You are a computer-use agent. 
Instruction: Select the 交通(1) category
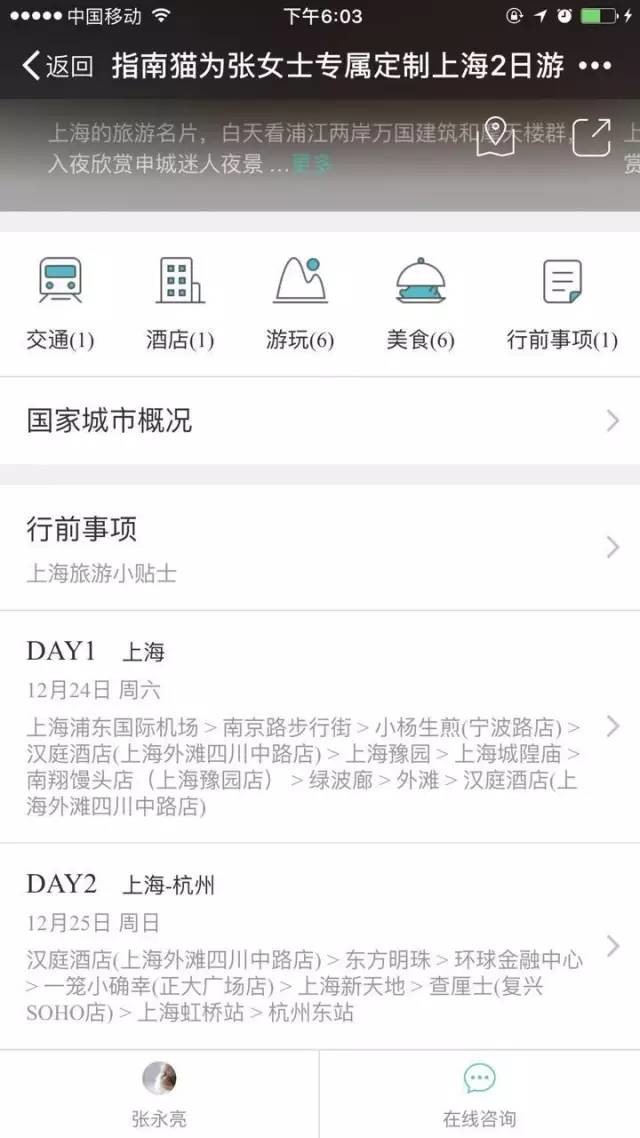pyautogui.click(x=60, y=300)
